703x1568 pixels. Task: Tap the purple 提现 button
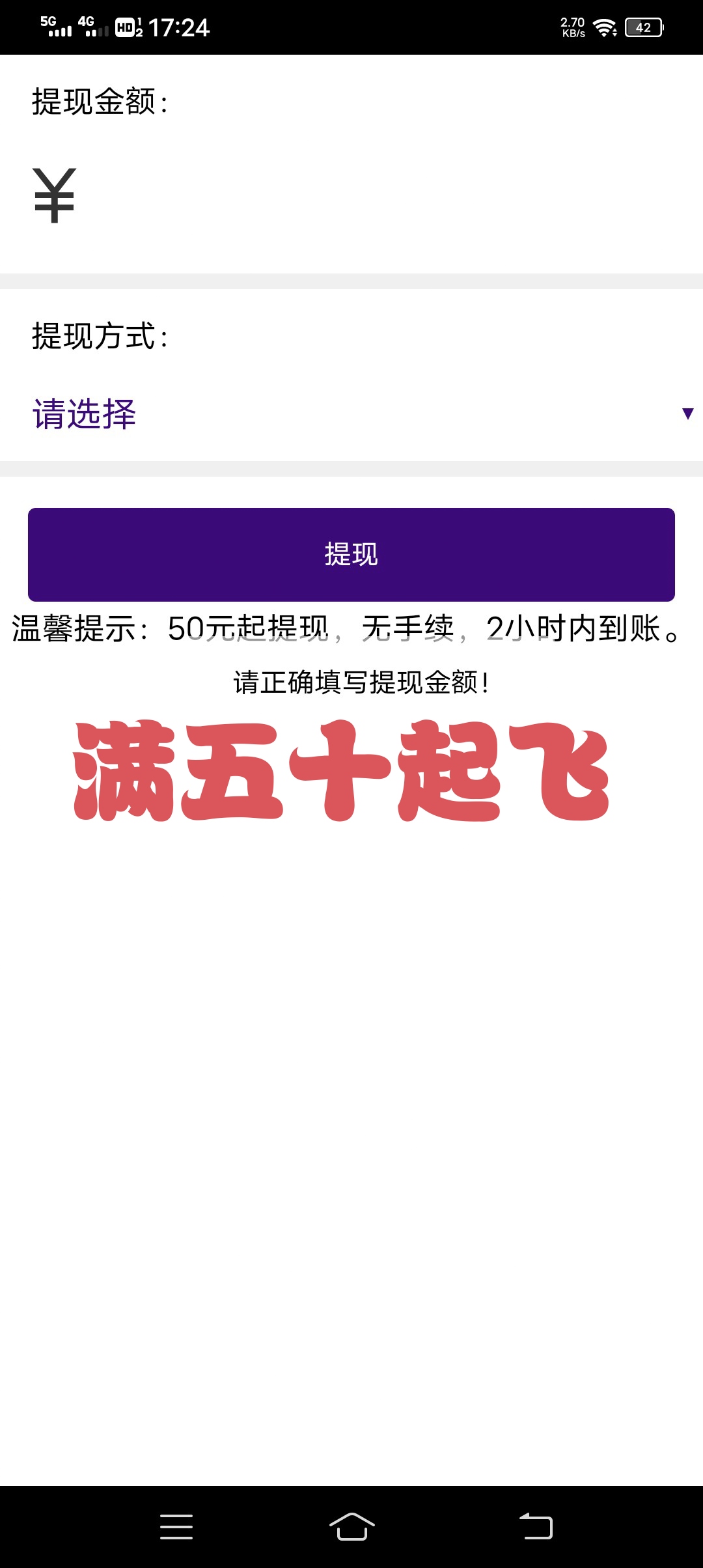(x=351, y=554)
